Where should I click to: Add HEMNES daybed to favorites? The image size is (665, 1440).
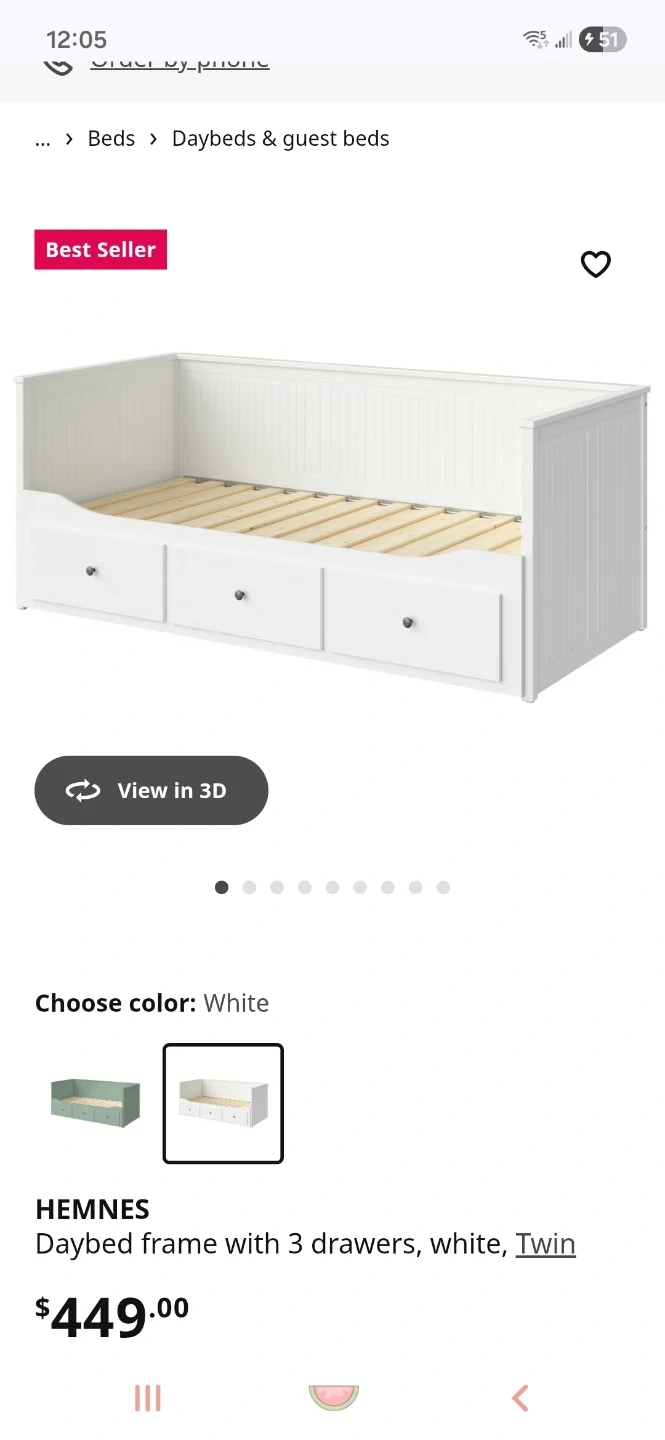[596, 264]
